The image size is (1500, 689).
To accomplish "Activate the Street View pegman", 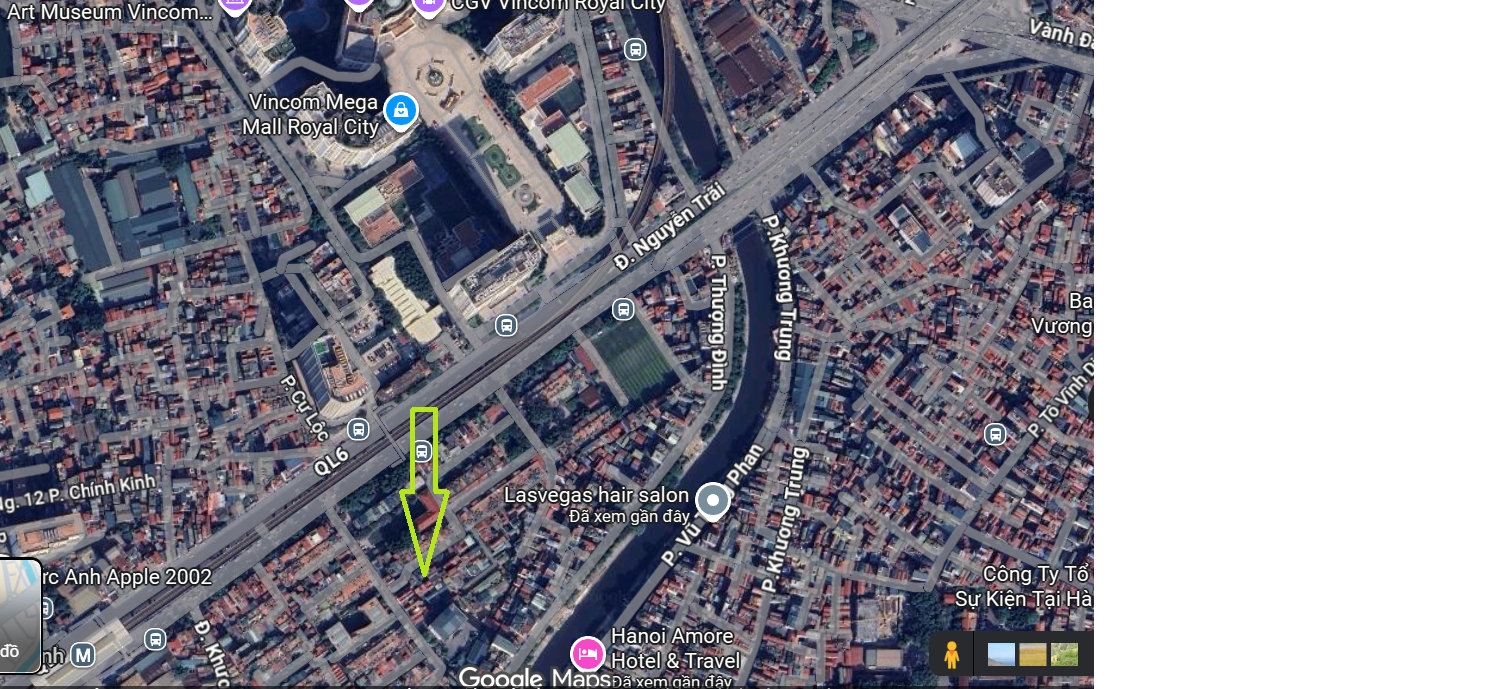I will pyautogui.click(x=951, y=654).
